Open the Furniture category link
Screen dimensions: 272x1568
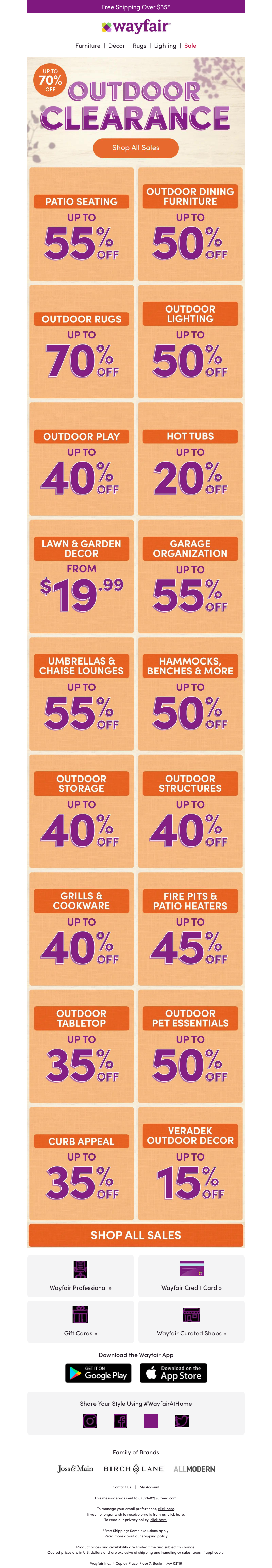point(88,46)
